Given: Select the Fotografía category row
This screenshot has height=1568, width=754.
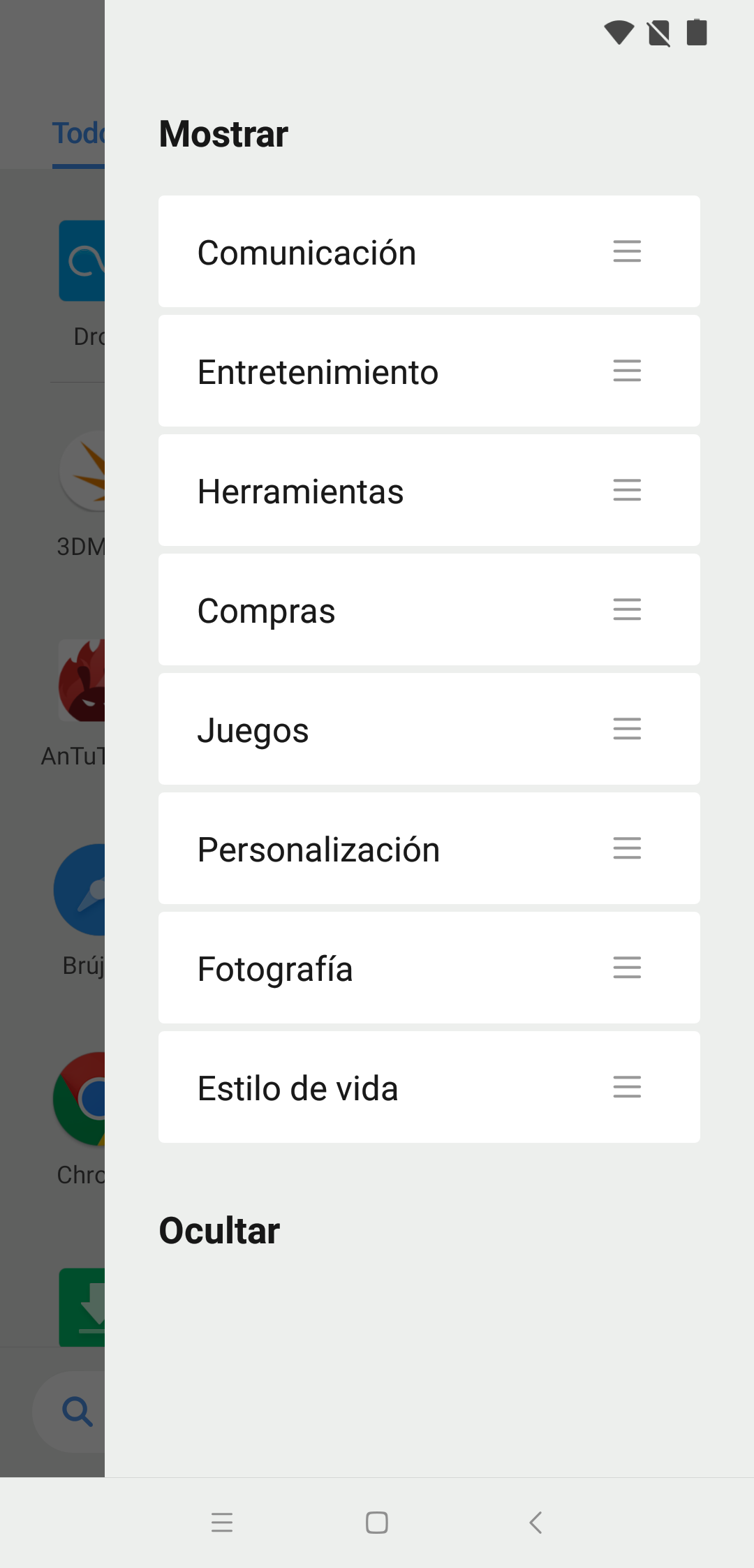Looking at the screenshot, I should click(x=429, y=968).
